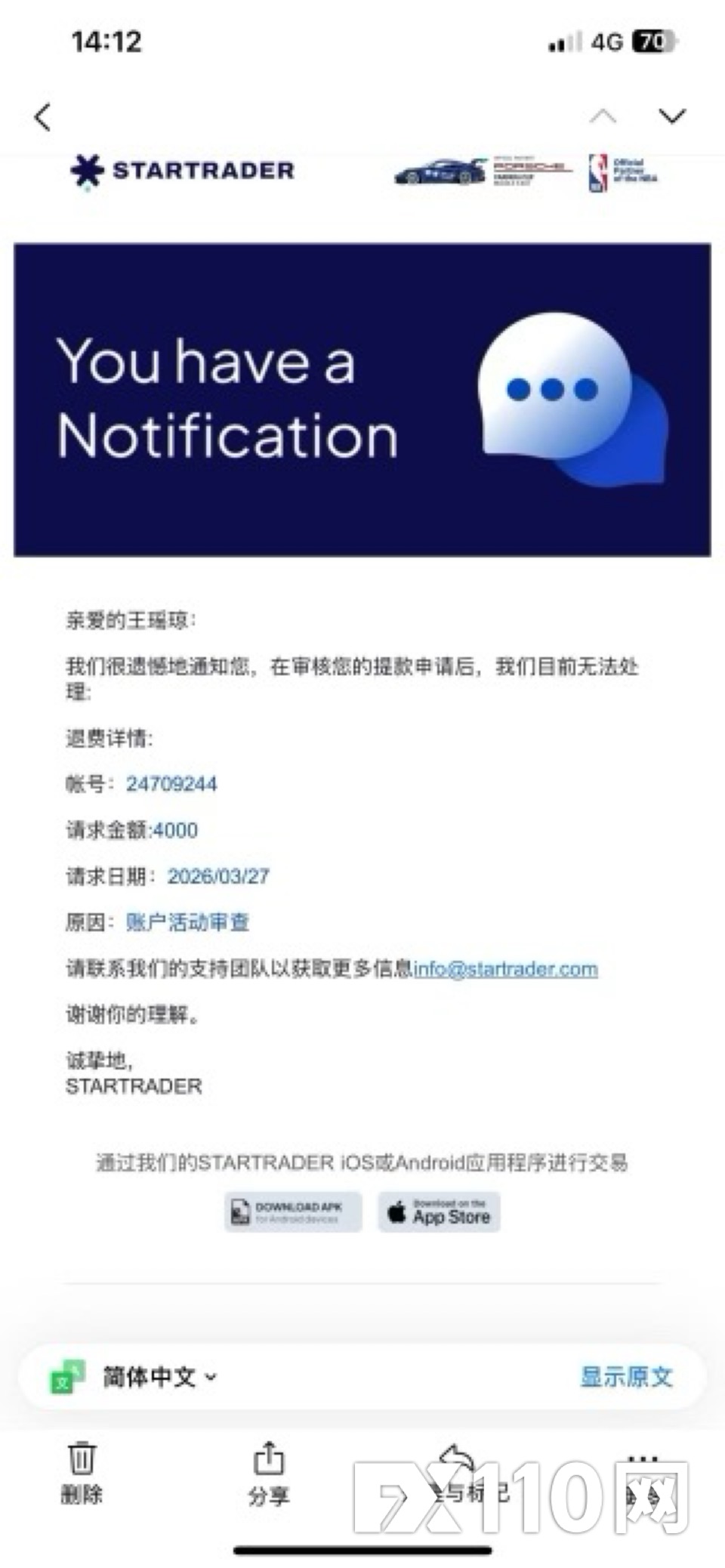Open the App Store download badge

439,1211
